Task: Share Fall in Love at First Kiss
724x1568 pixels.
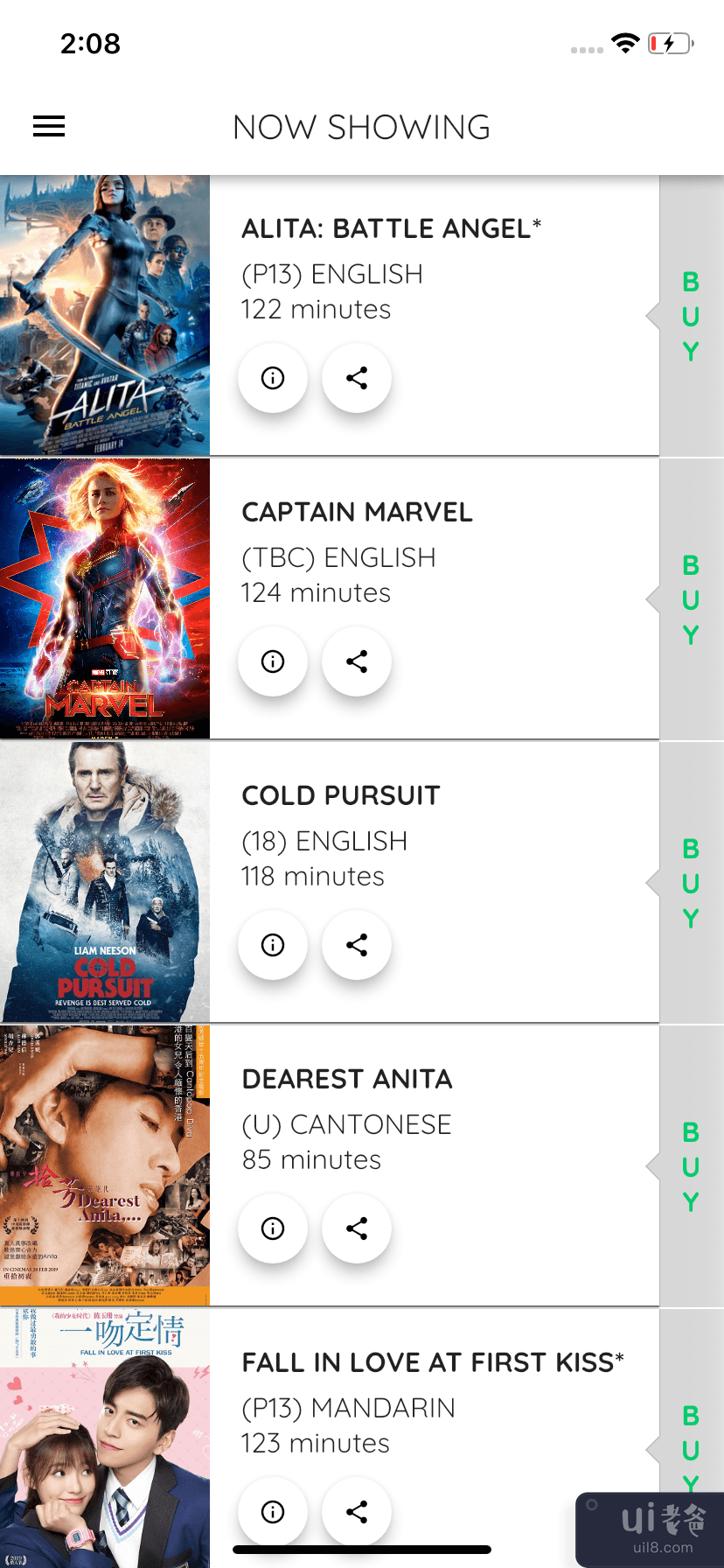Action: pos(357,1512)
